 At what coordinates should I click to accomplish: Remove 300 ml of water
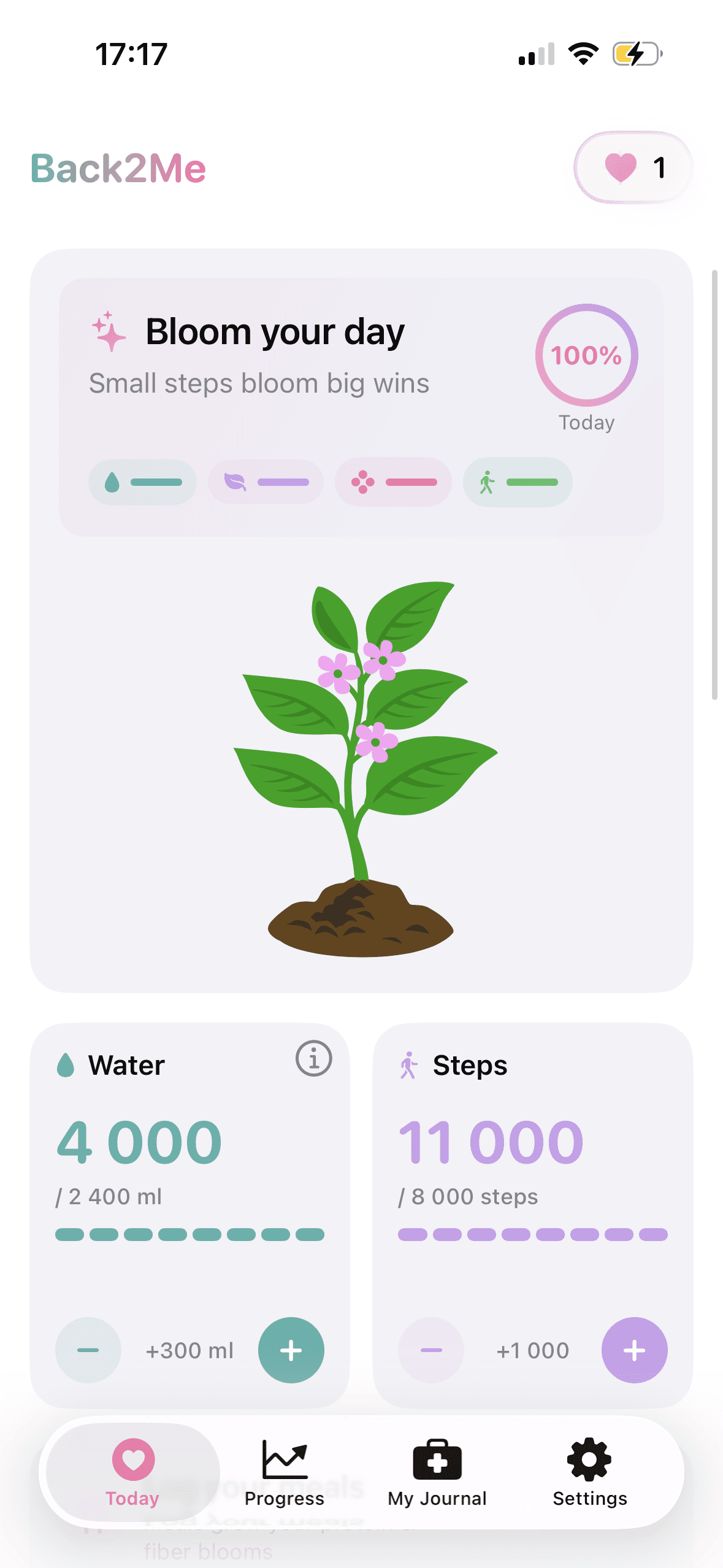pos(88,1350)
